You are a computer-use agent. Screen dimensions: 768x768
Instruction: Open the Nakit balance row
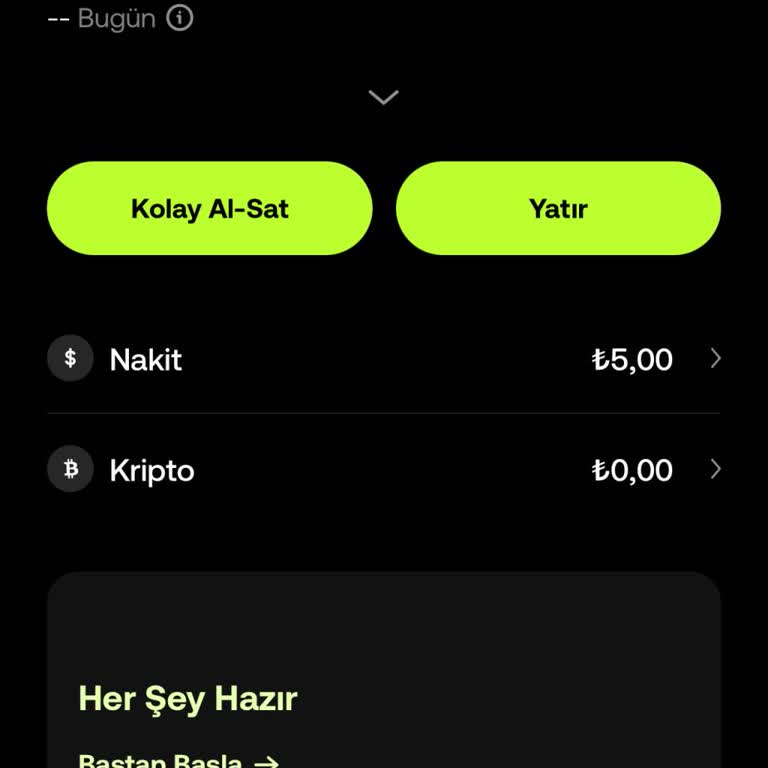383,359
